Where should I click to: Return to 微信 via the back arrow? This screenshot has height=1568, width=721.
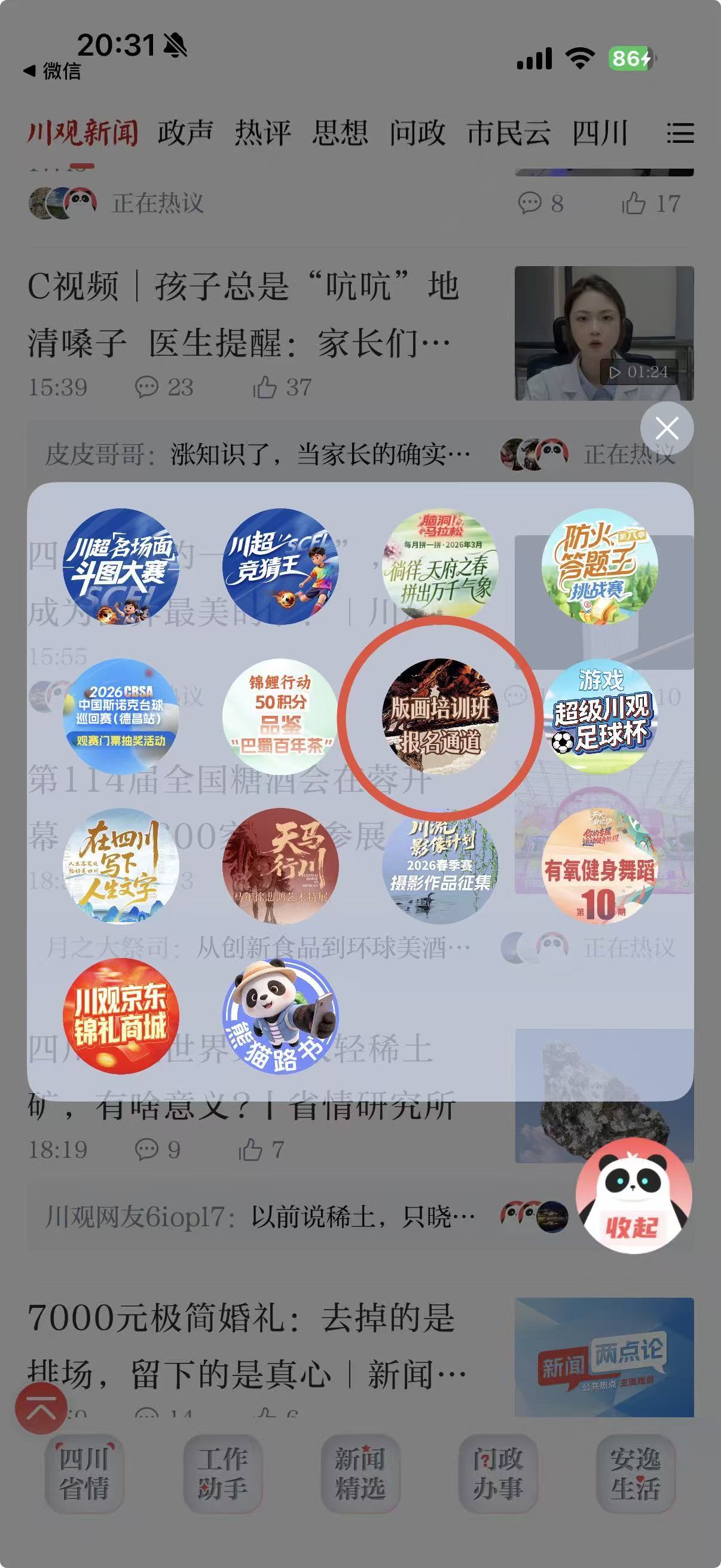(x=53, y=71)
